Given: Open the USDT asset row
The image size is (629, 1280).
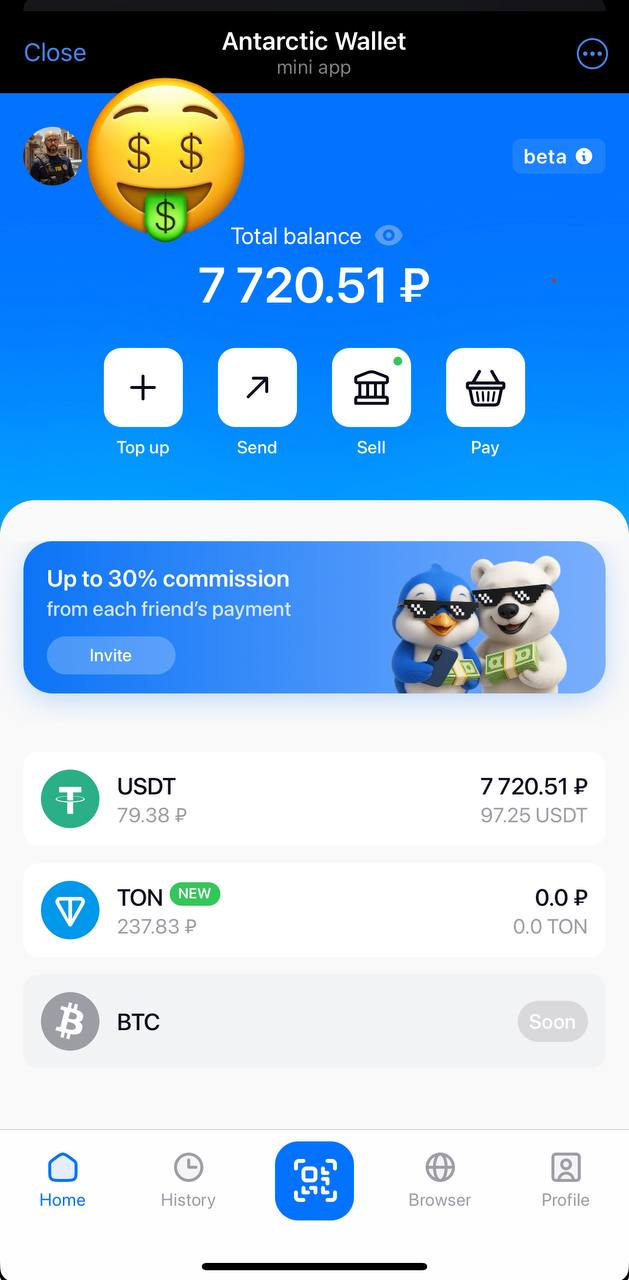Looking at the screenshot, I should [314, 800].
